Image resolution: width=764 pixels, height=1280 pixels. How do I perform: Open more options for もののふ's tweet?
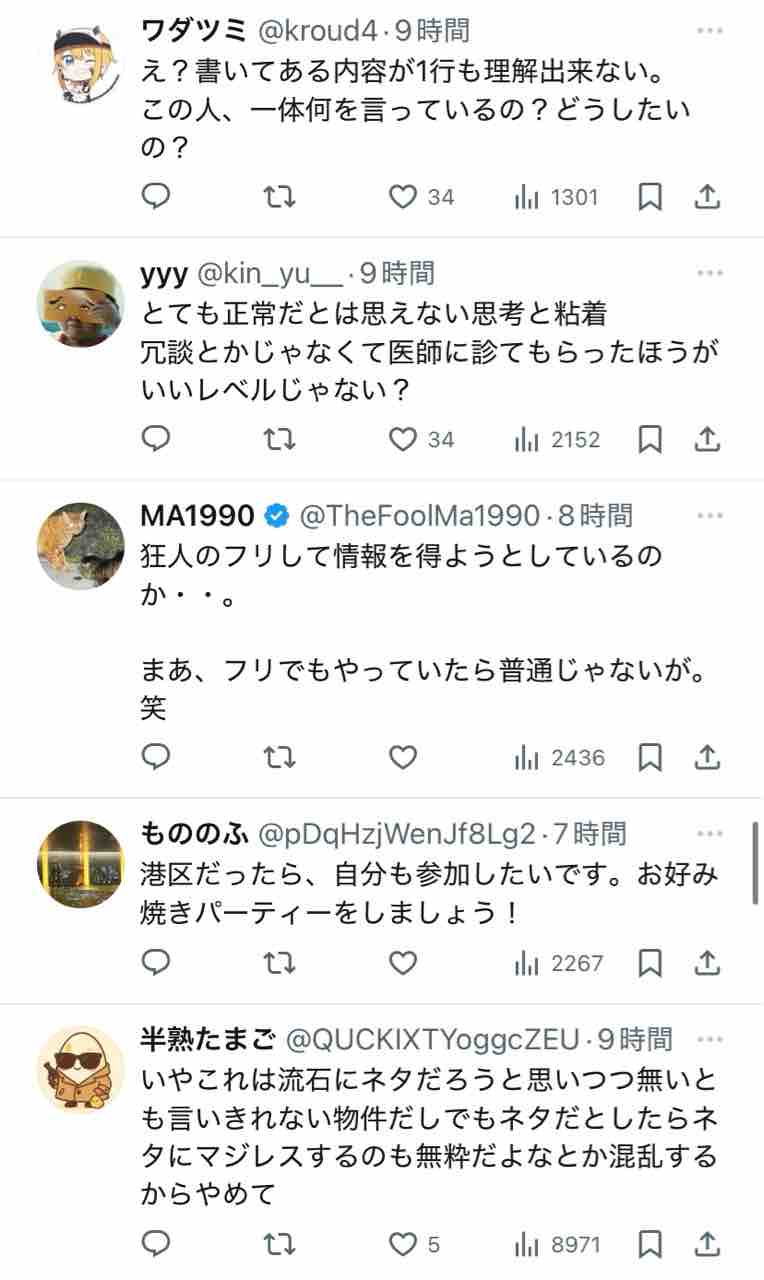click(x=709, y=833)
